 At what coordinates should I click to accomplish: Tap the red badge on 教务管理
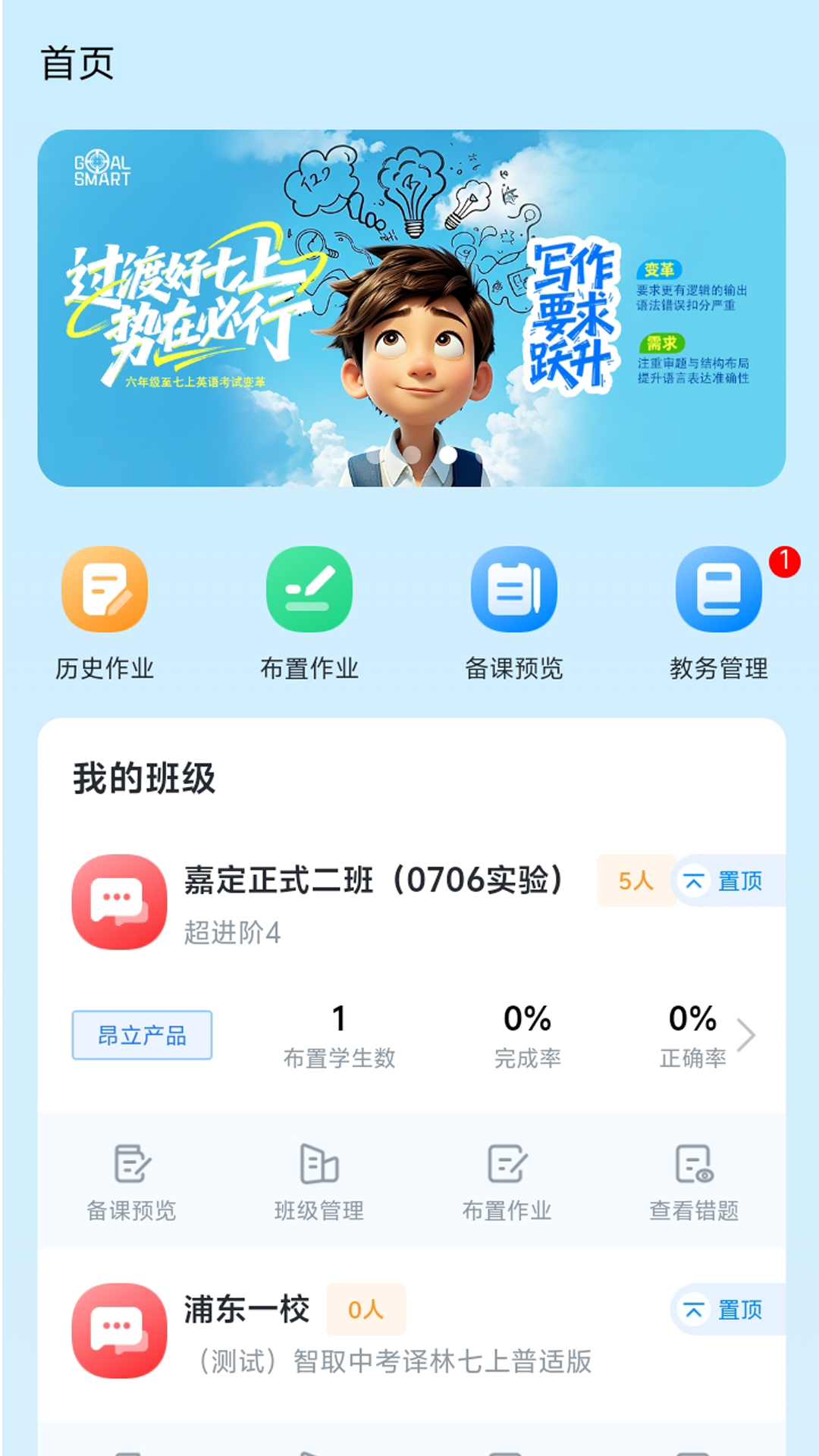(x=783, y=561)
